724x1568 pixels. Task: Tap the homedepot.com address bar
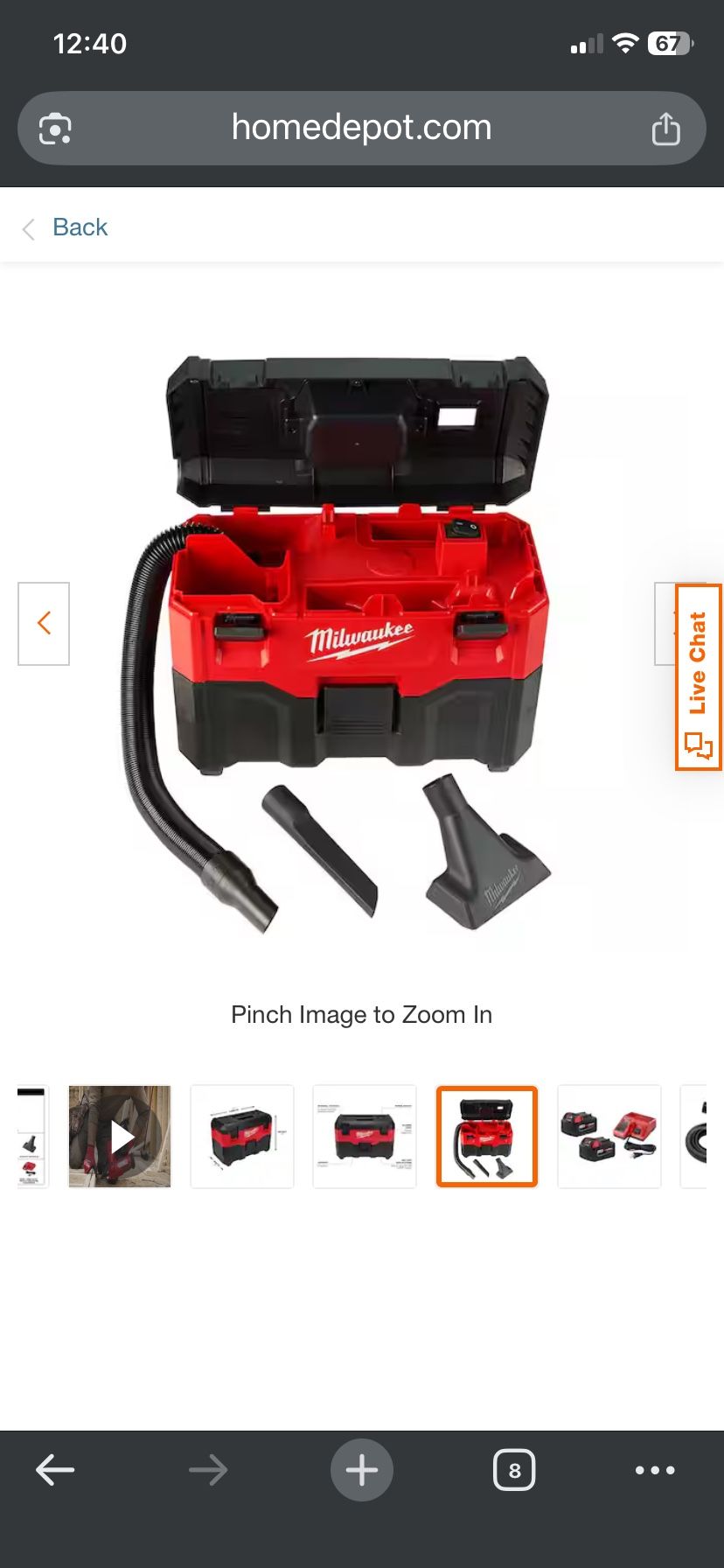click(x=362, y=129)
